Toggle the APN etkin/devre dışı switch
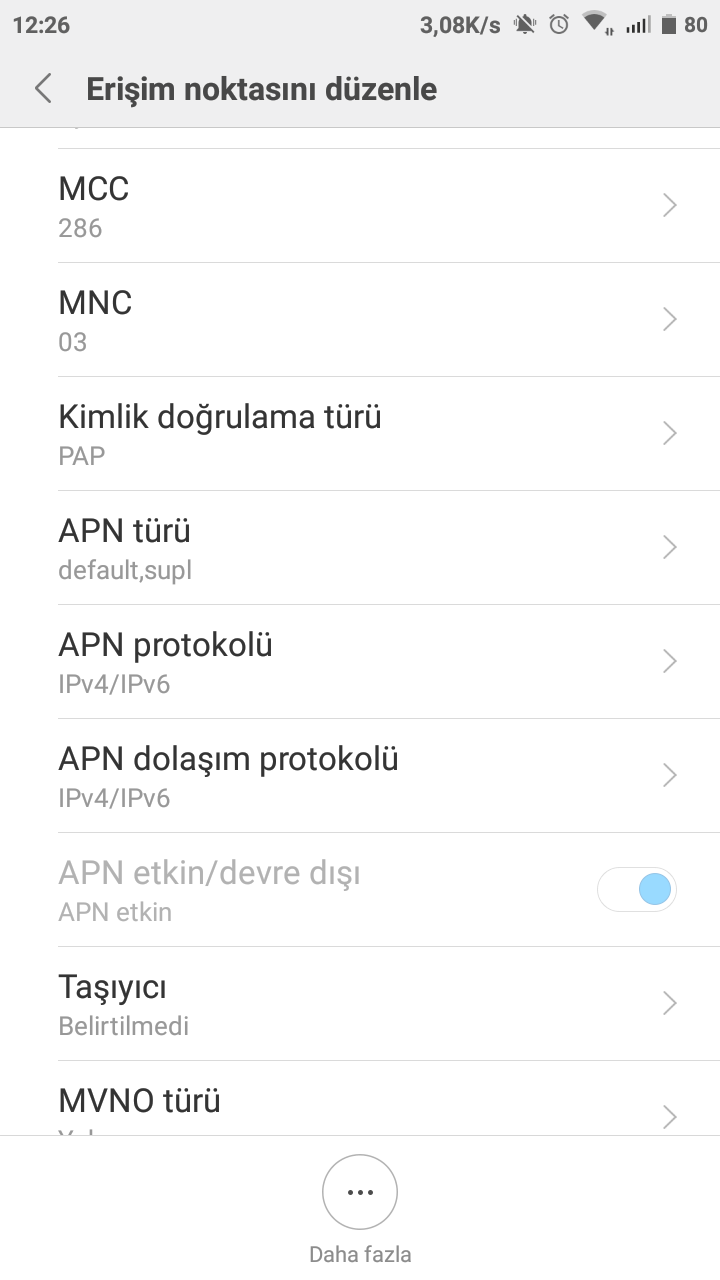The width and height of the screenshot is (720, 1280). [x=637, y=889]
